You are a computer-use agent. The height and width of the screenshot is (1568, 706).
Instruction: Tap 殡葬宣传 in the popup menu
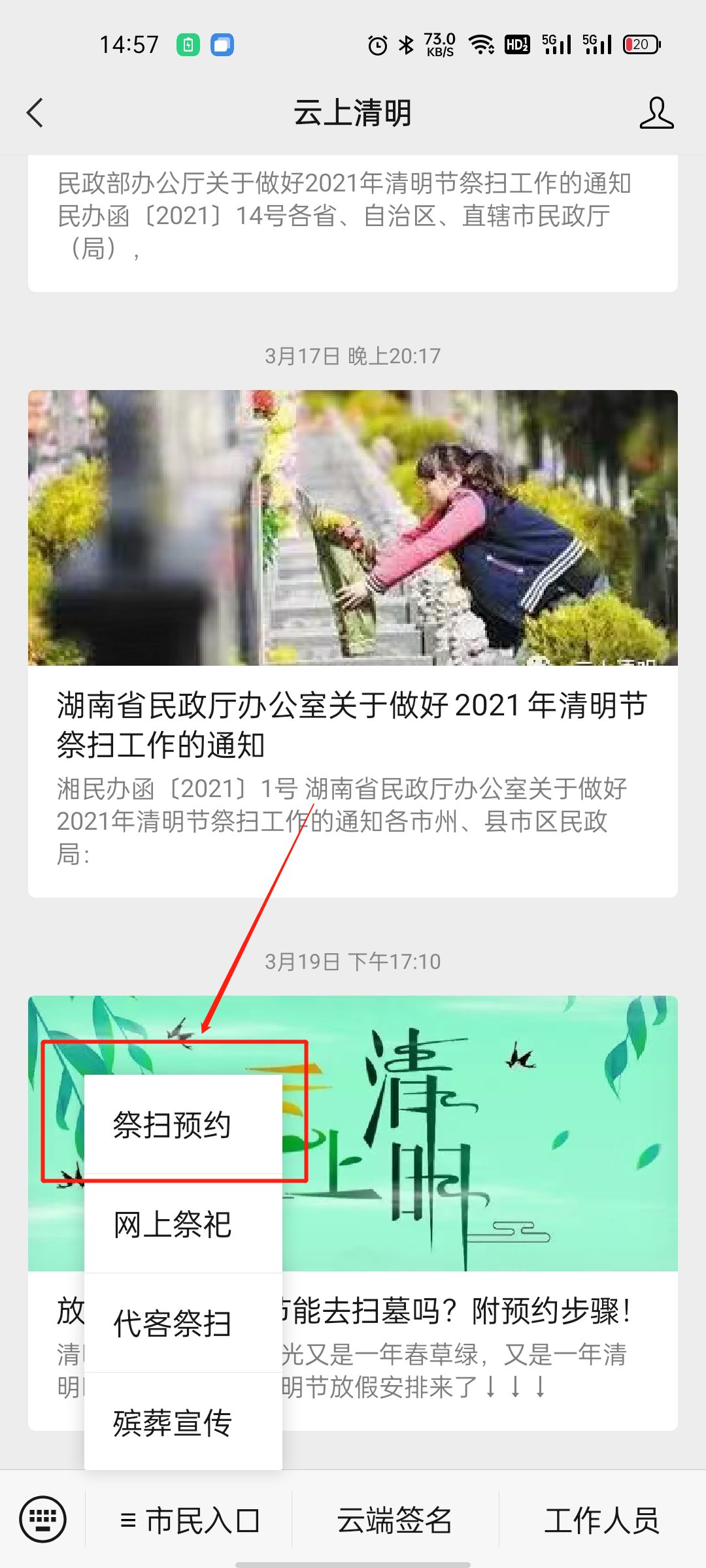[173, 1423]
